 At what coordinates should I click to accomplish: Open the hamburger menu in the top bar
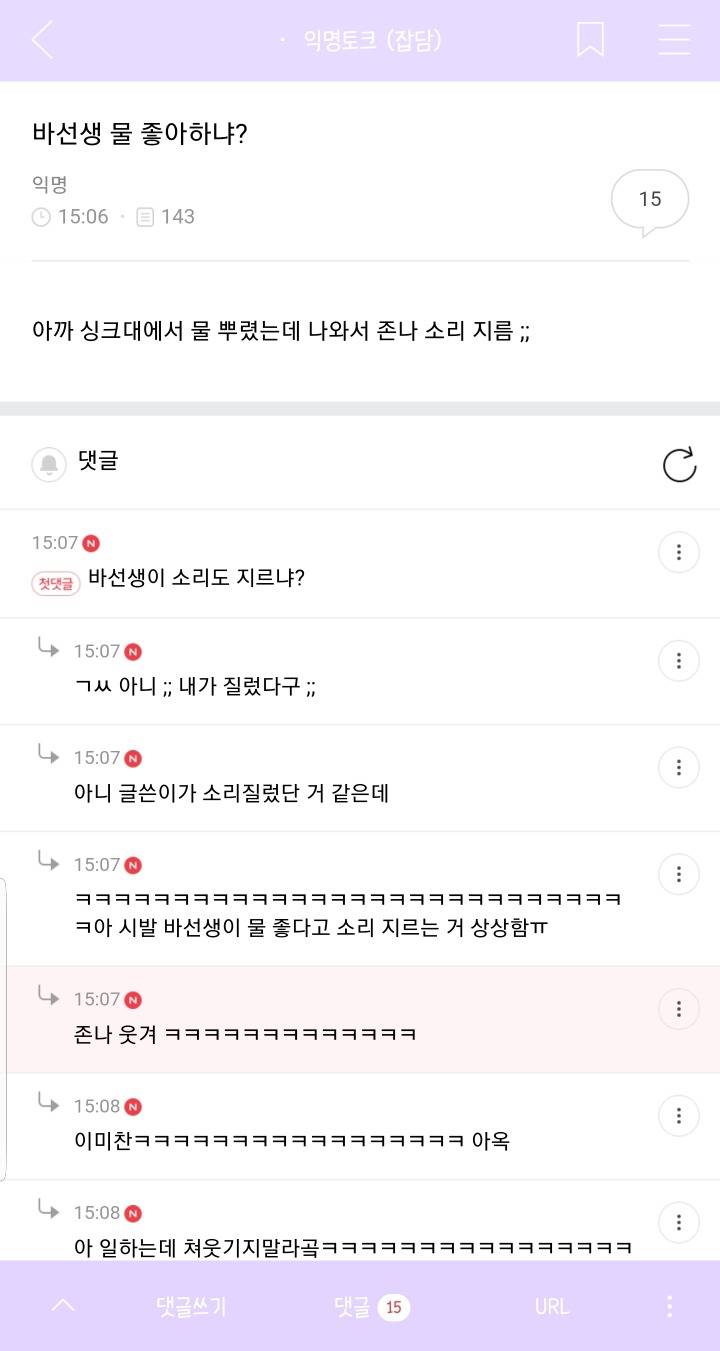point(673,40)
